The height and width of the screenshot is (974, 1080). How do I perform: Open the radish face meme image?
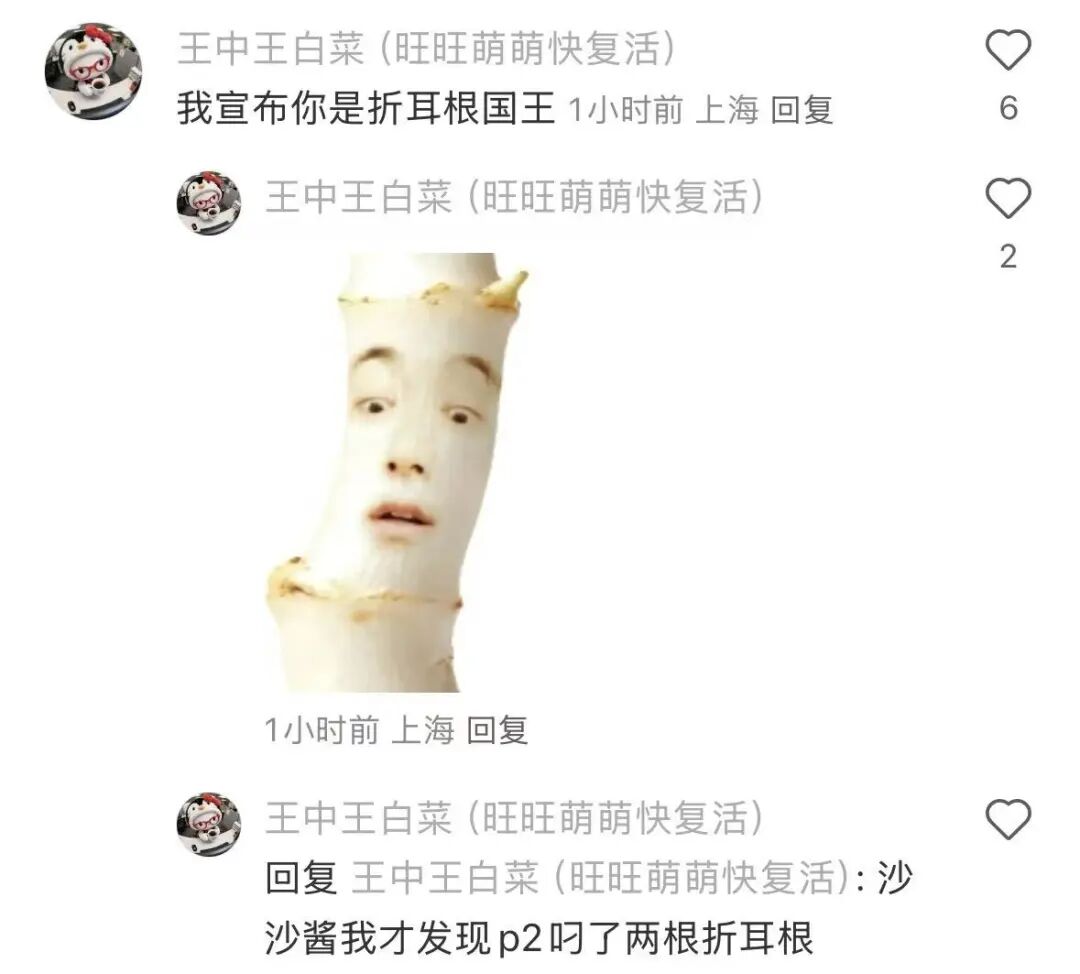396,472
